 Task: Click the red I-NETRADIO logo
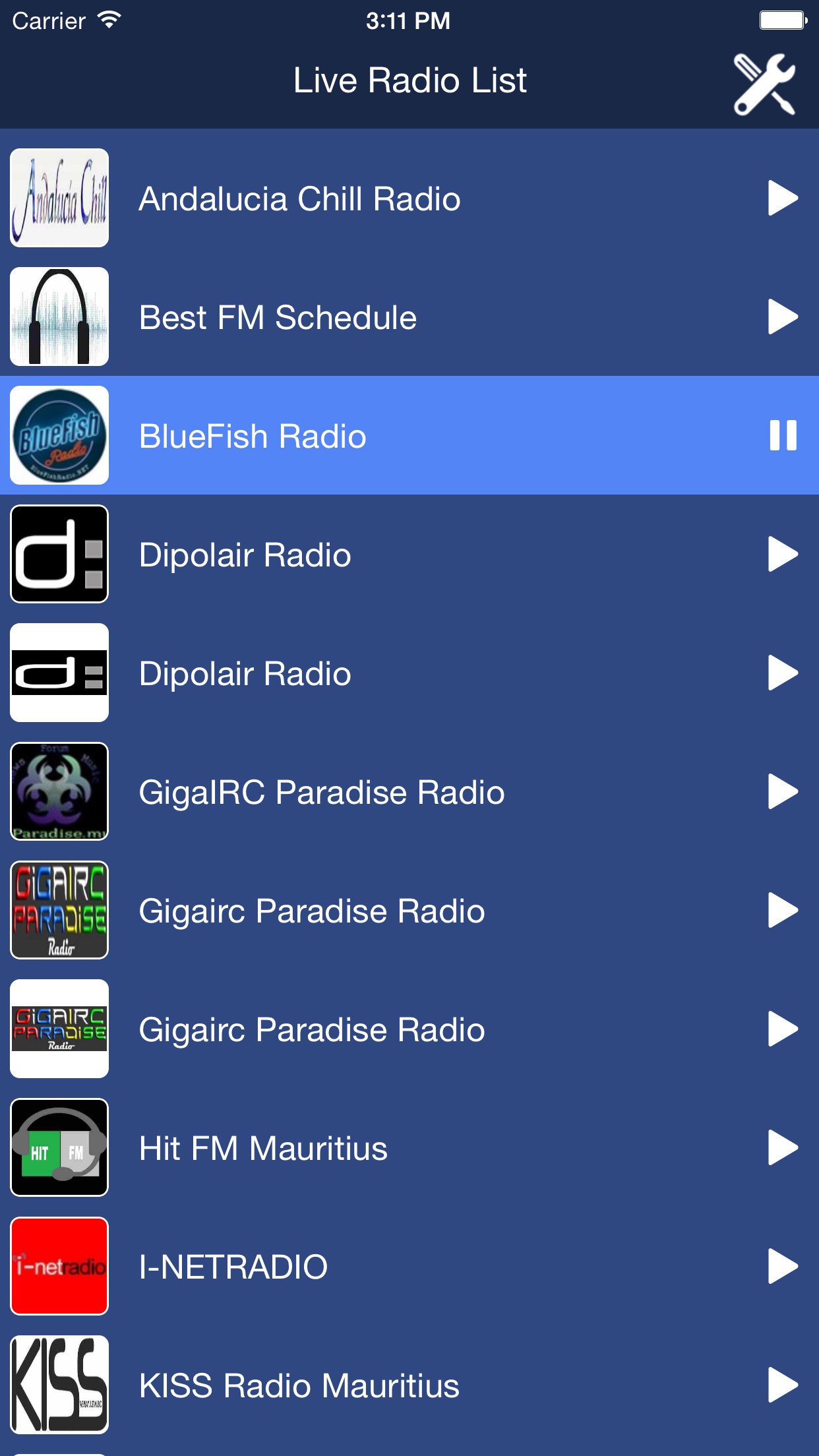(x=59, y=1266)
